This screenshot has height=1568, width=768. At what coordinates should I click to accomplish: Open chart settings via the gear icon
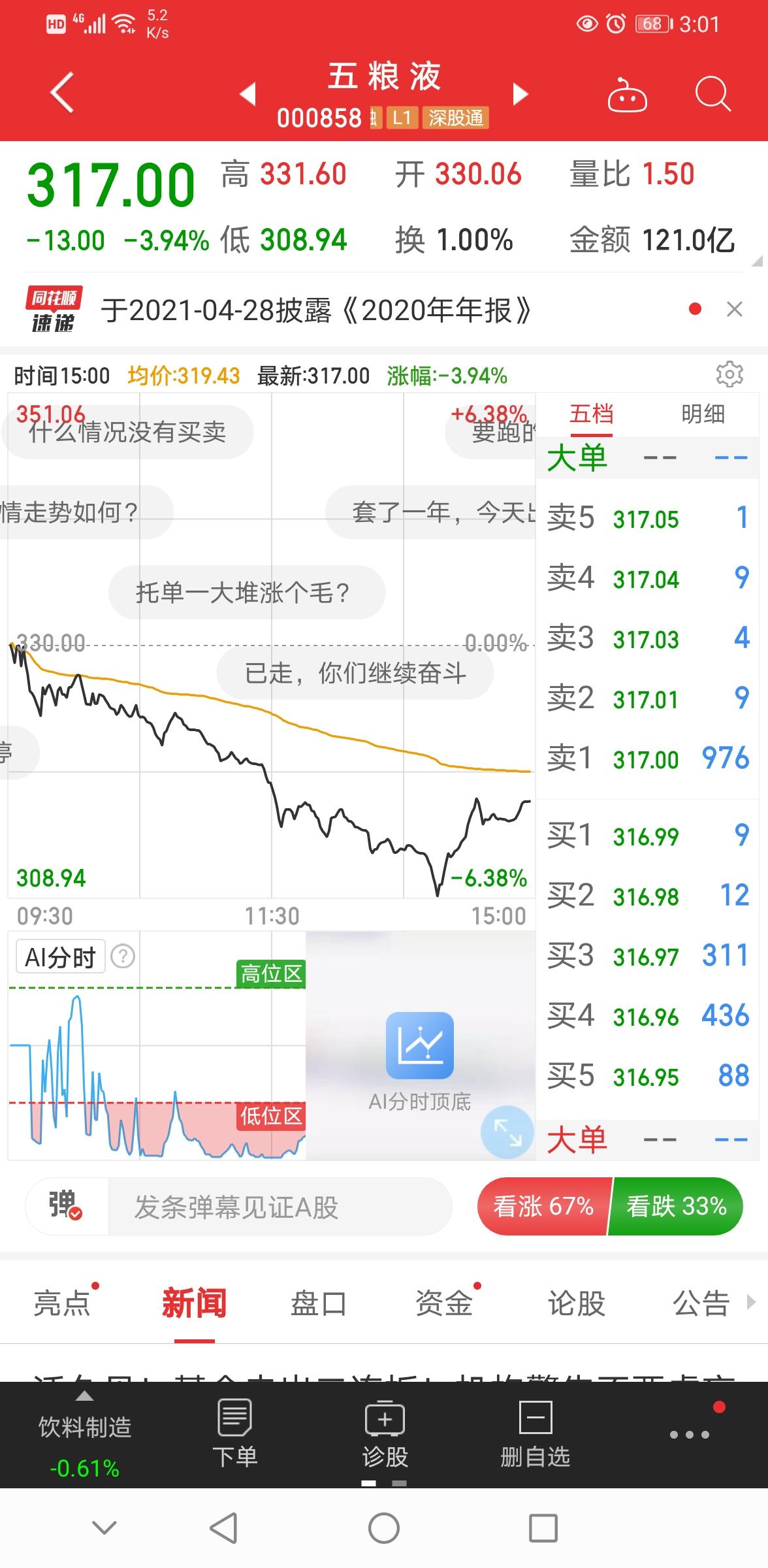pos(731,374)
